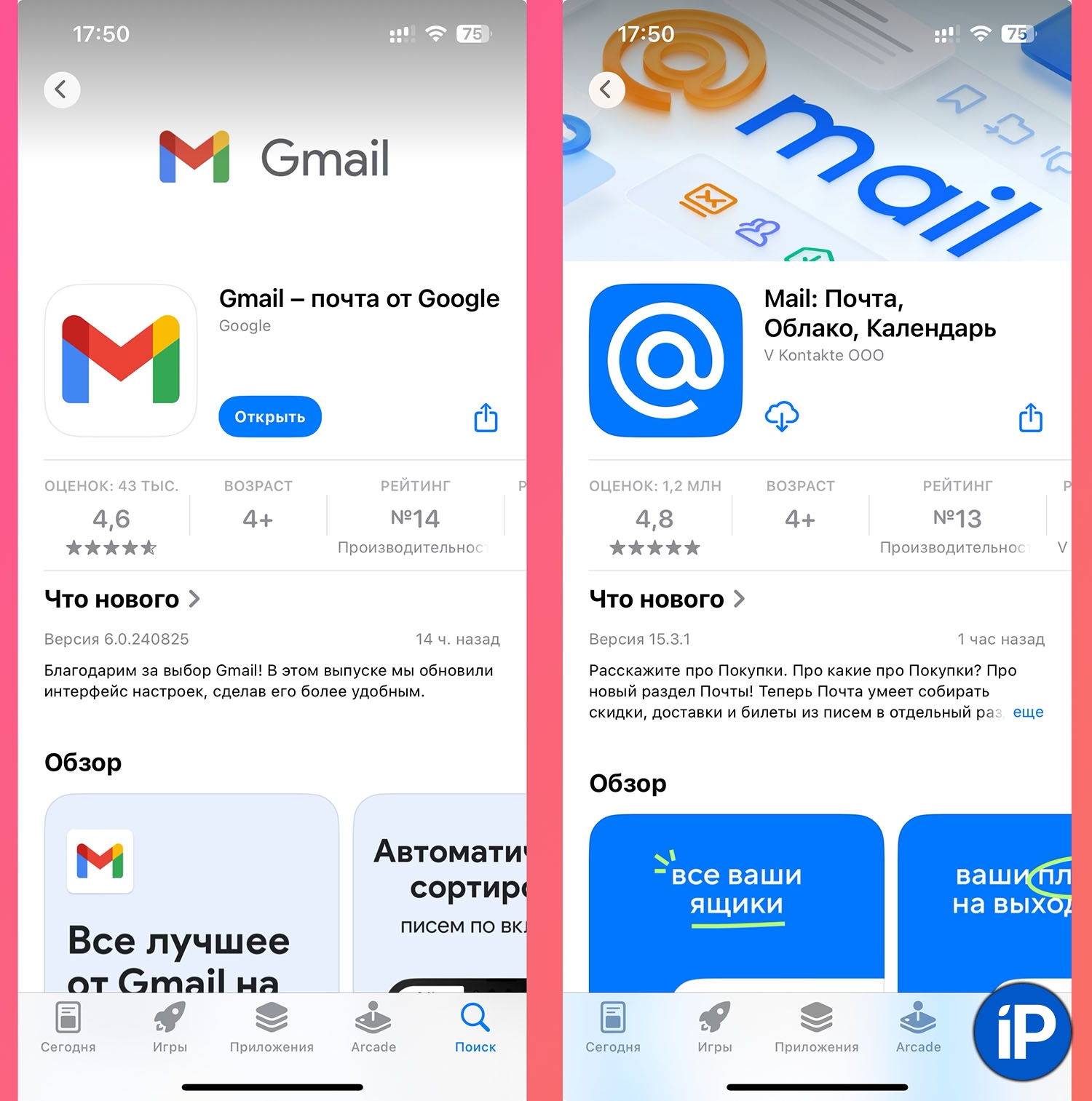Open the Приложения tab under Gmail page

click(x=272, y=1027)
